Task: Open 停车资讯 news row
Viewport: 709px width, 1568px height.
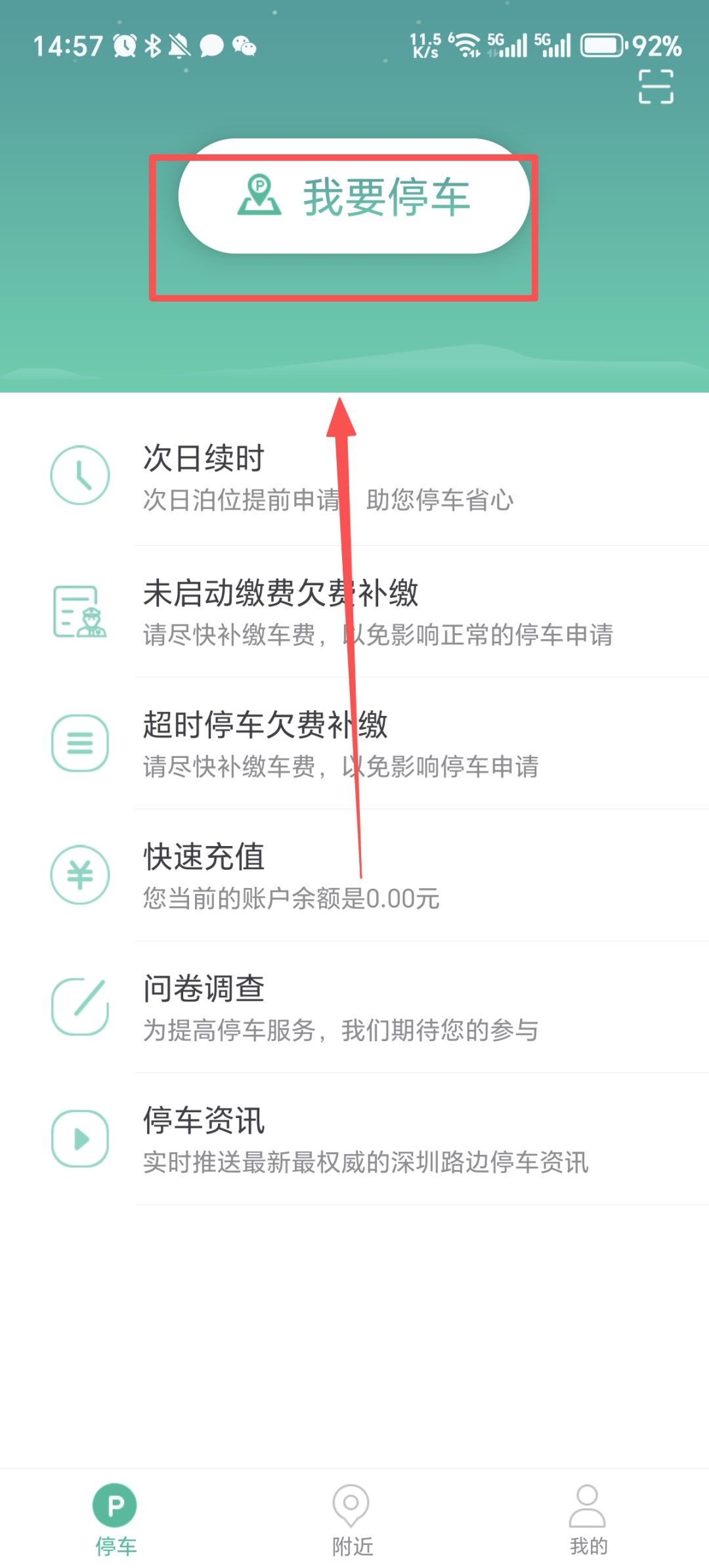Action: tap(354, 1140)
